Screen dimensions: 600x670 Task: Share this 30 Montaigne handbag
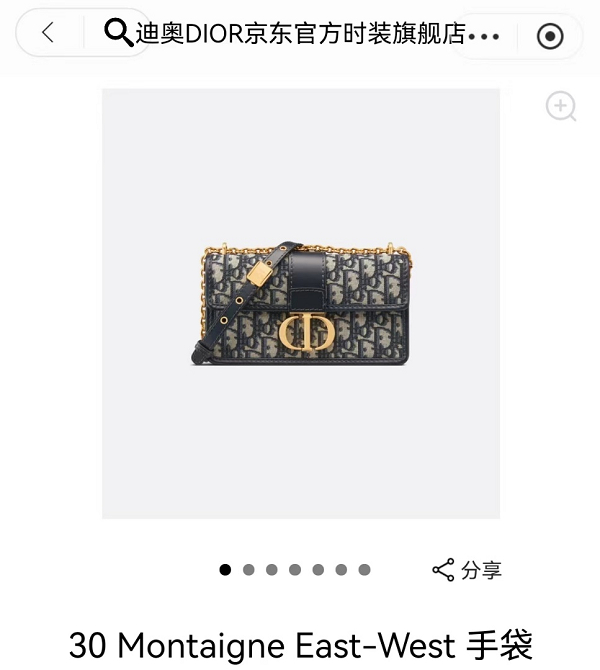[467, 570]
